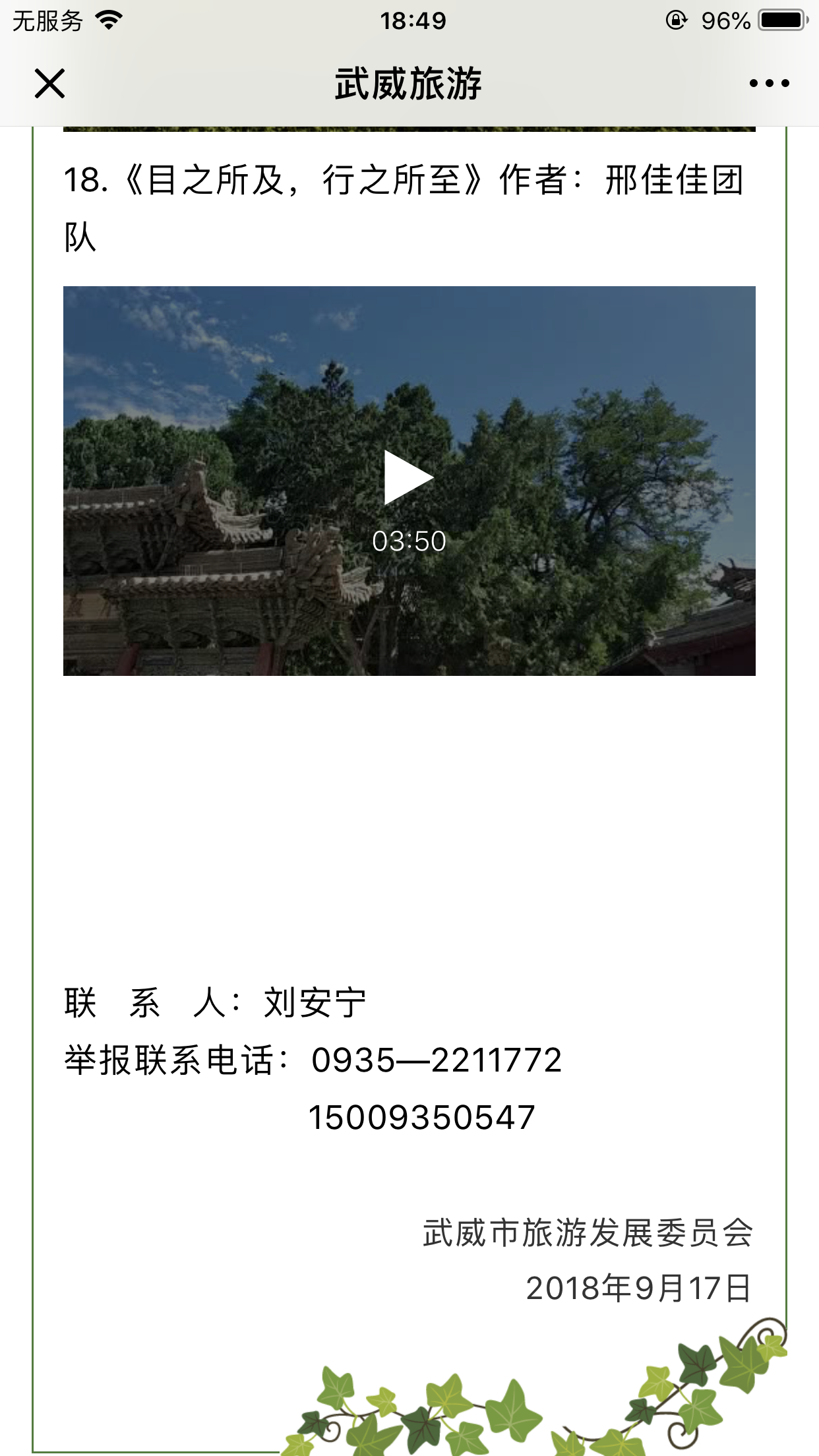The image size is (819, 1456).
Task: Open the three-dot more options menu
Action: [769, 84]
